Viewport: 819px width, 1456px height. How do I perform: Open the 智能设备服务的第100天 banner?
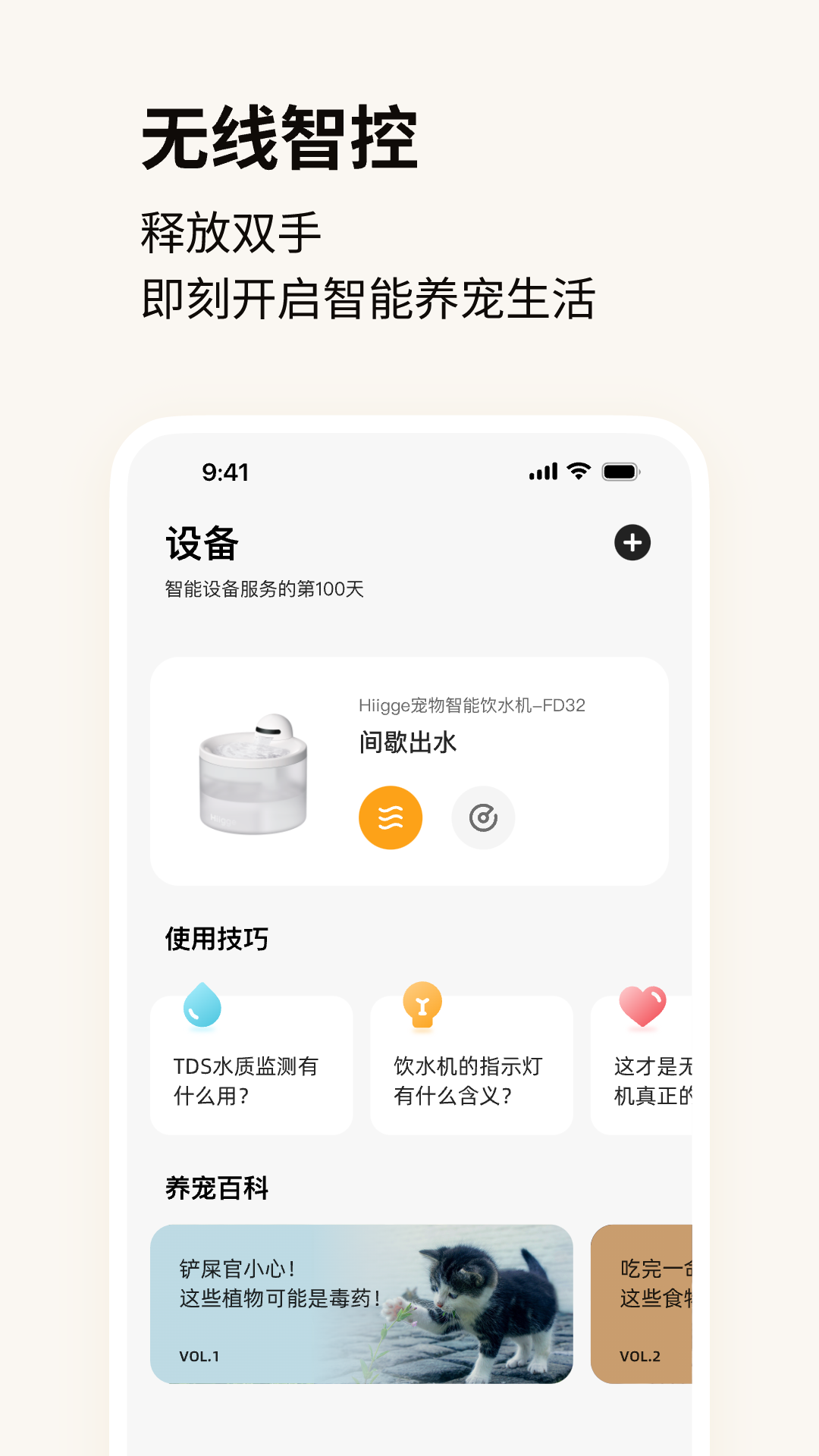[262, 590]
